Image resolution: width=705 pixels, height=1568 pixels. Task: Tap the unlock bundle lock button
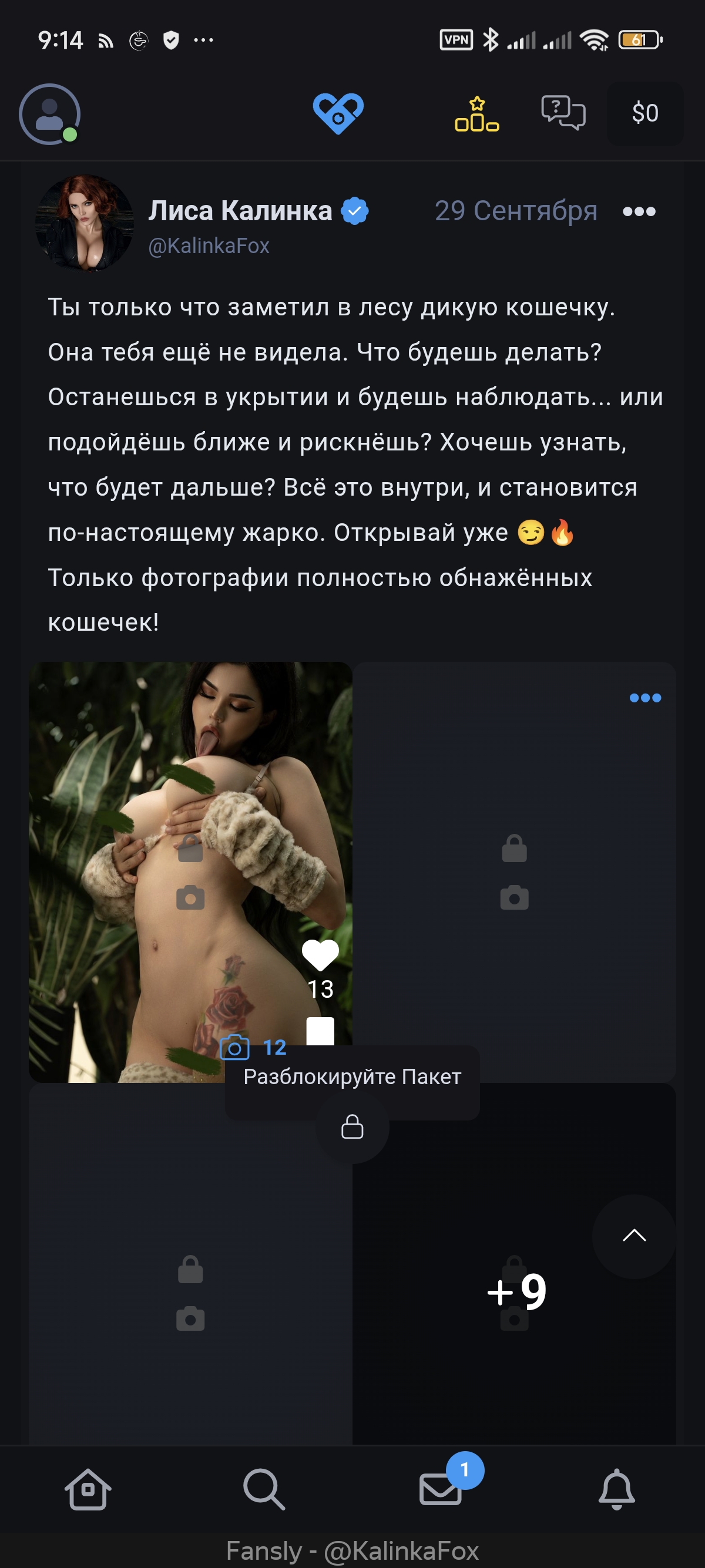[x=352, y=1127]
